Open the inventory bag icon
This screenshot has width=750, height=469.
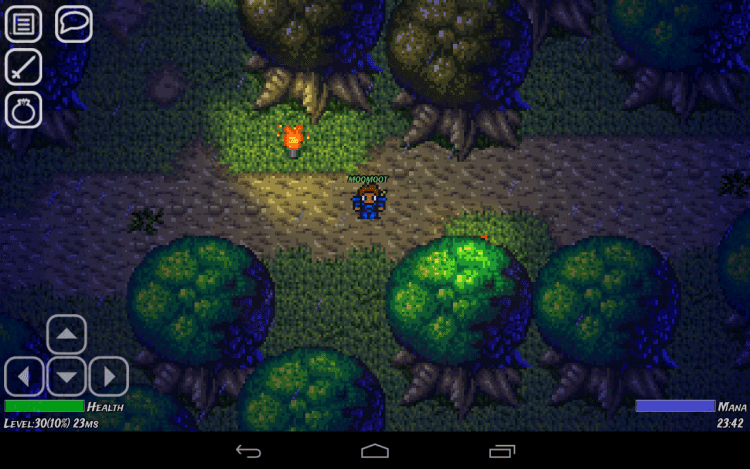click(x=23, y=109)
